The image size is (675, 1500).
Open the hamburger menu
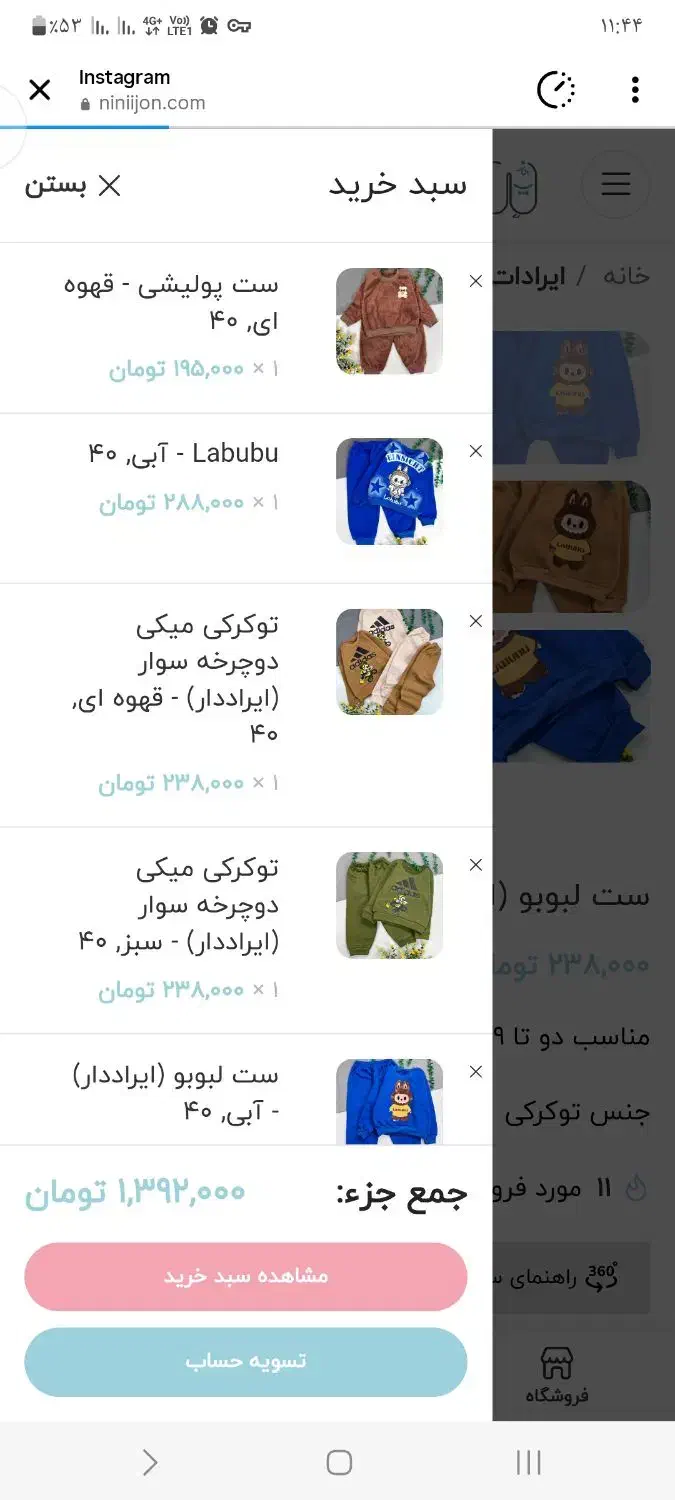click(x=616, y=184)
